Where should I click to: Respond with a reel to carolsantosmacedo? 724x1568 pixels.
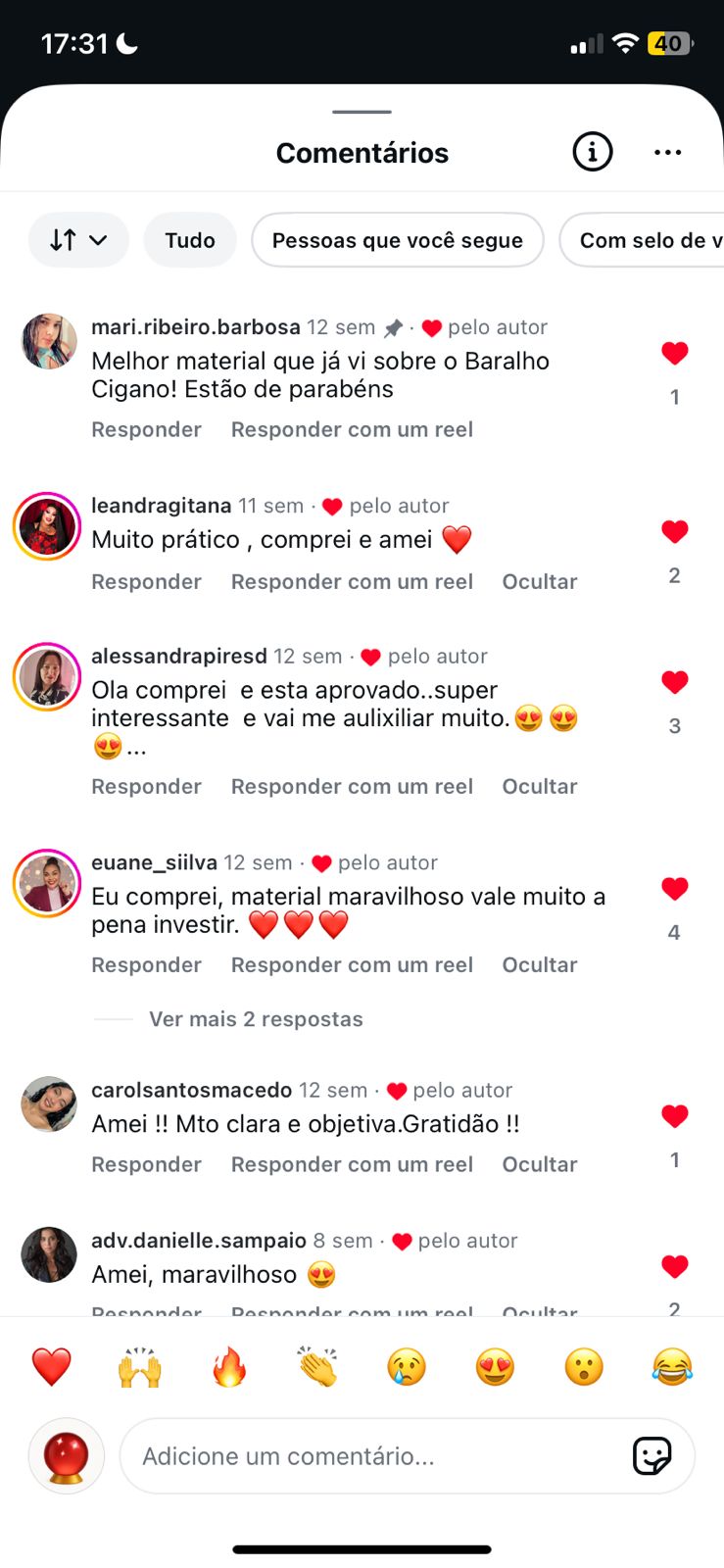tap(352, 1164)
